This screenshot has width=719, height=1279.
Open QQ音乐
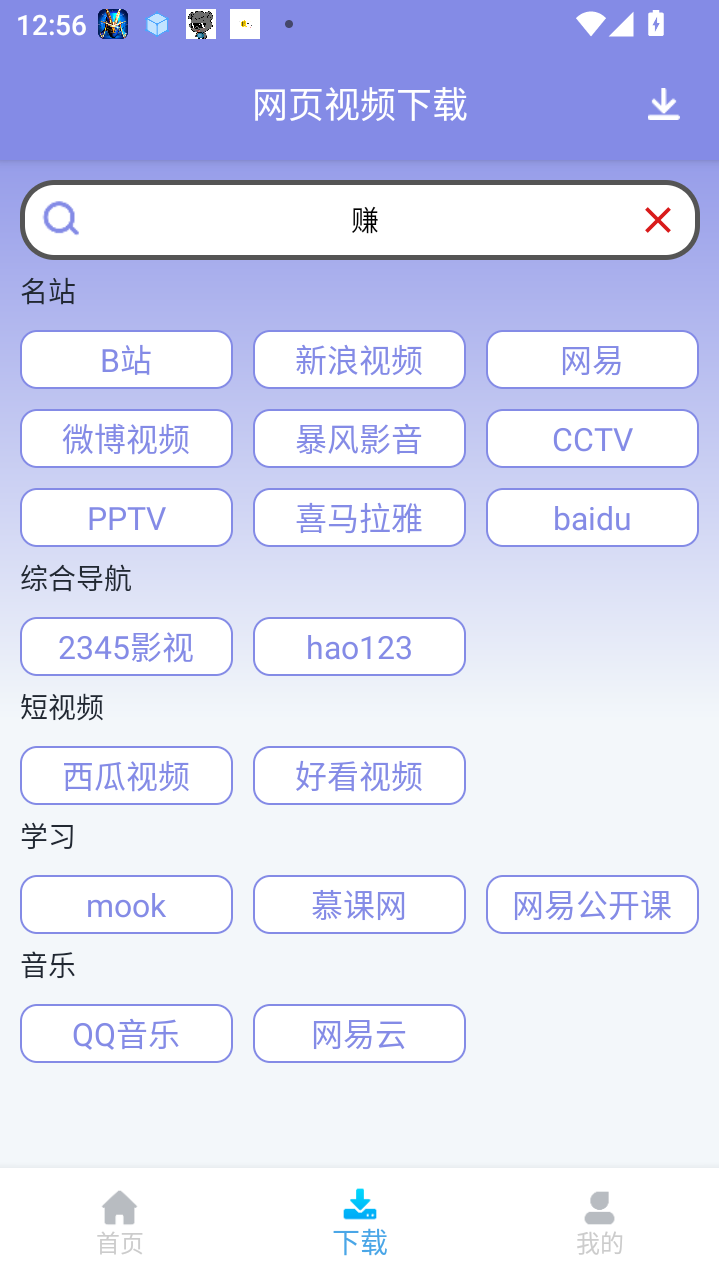click(126, 1034)
